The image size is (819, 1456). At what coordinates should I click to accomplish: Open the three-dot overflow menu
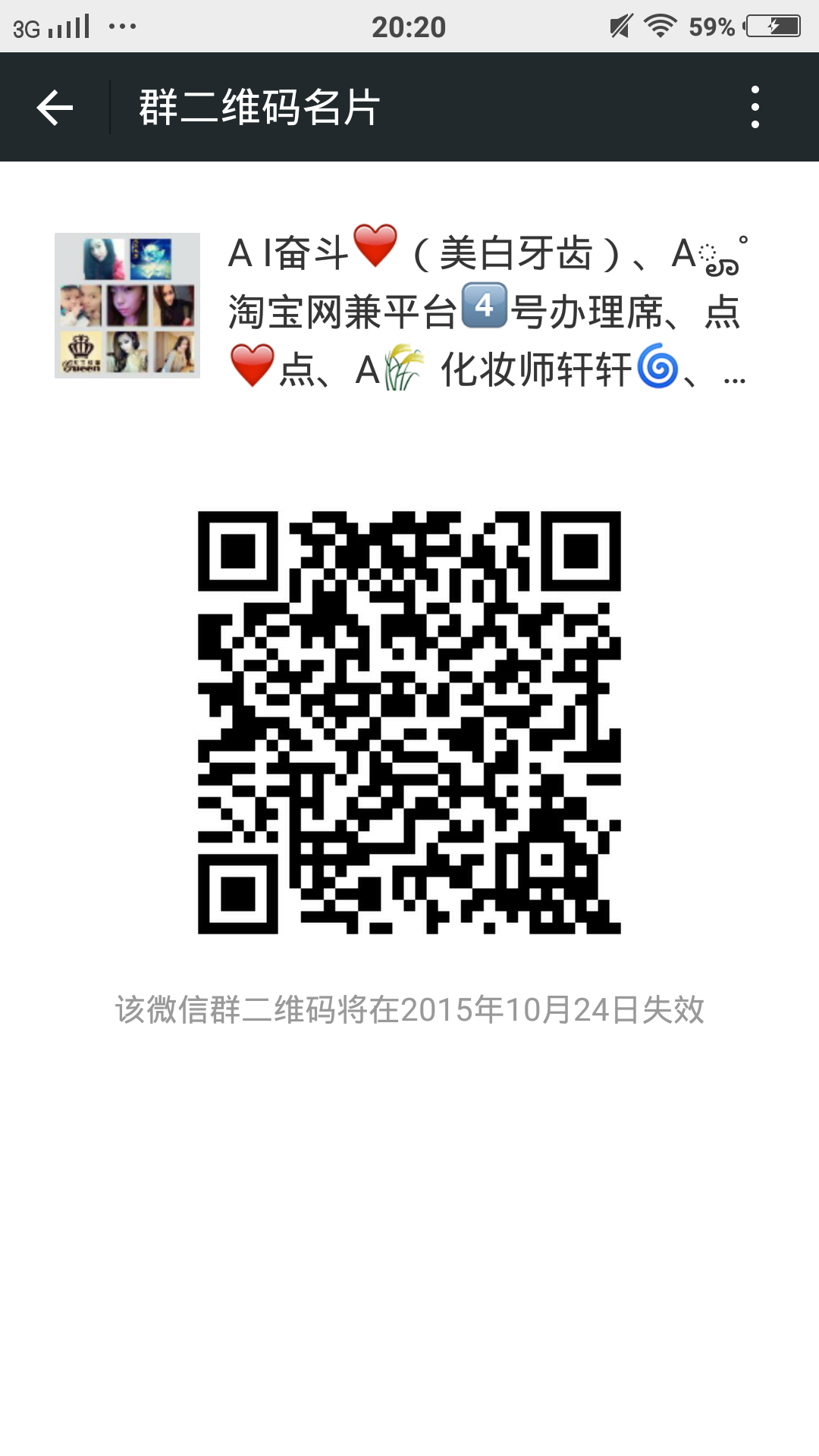[755, 108]
